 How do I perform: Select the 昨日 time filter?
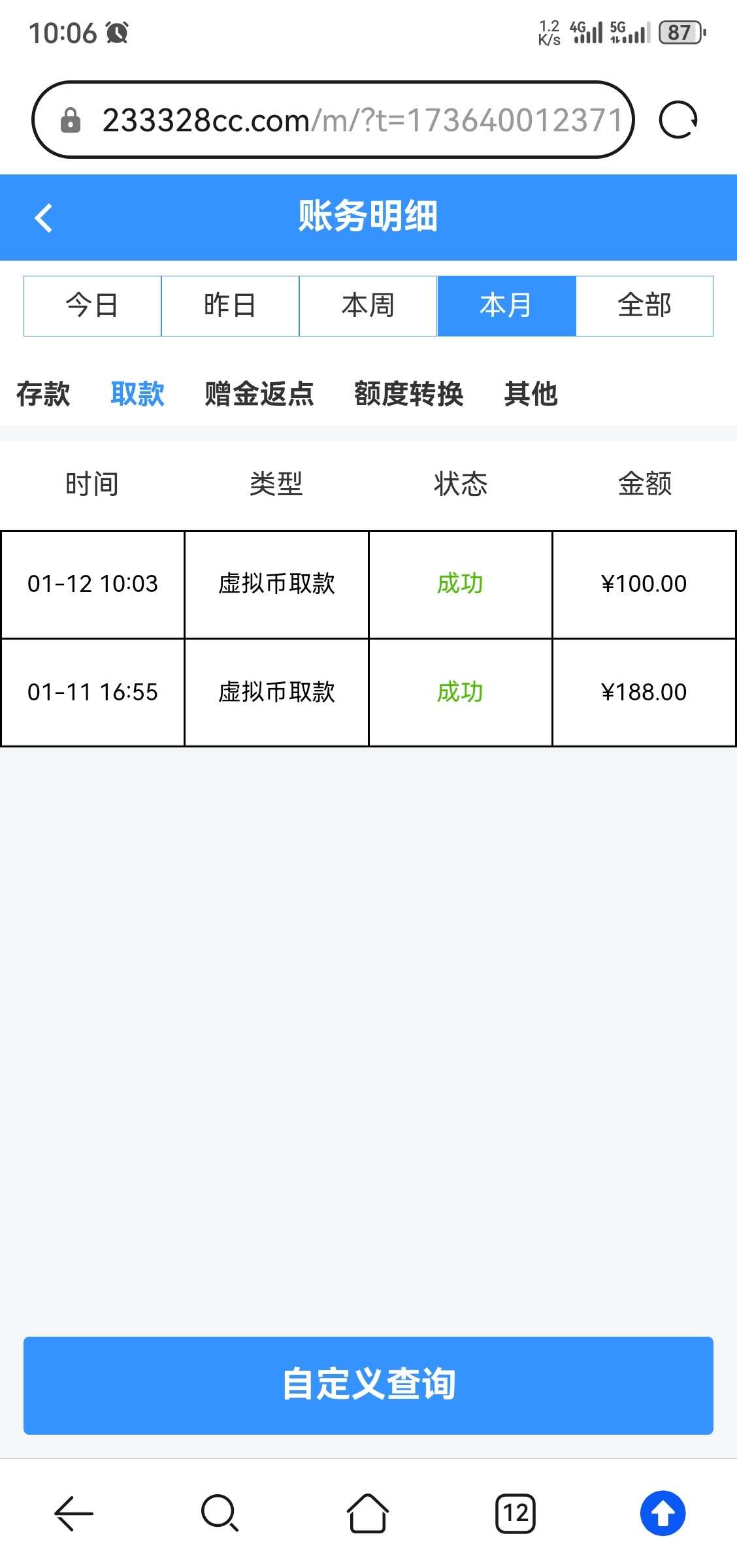tap(230, 306)
